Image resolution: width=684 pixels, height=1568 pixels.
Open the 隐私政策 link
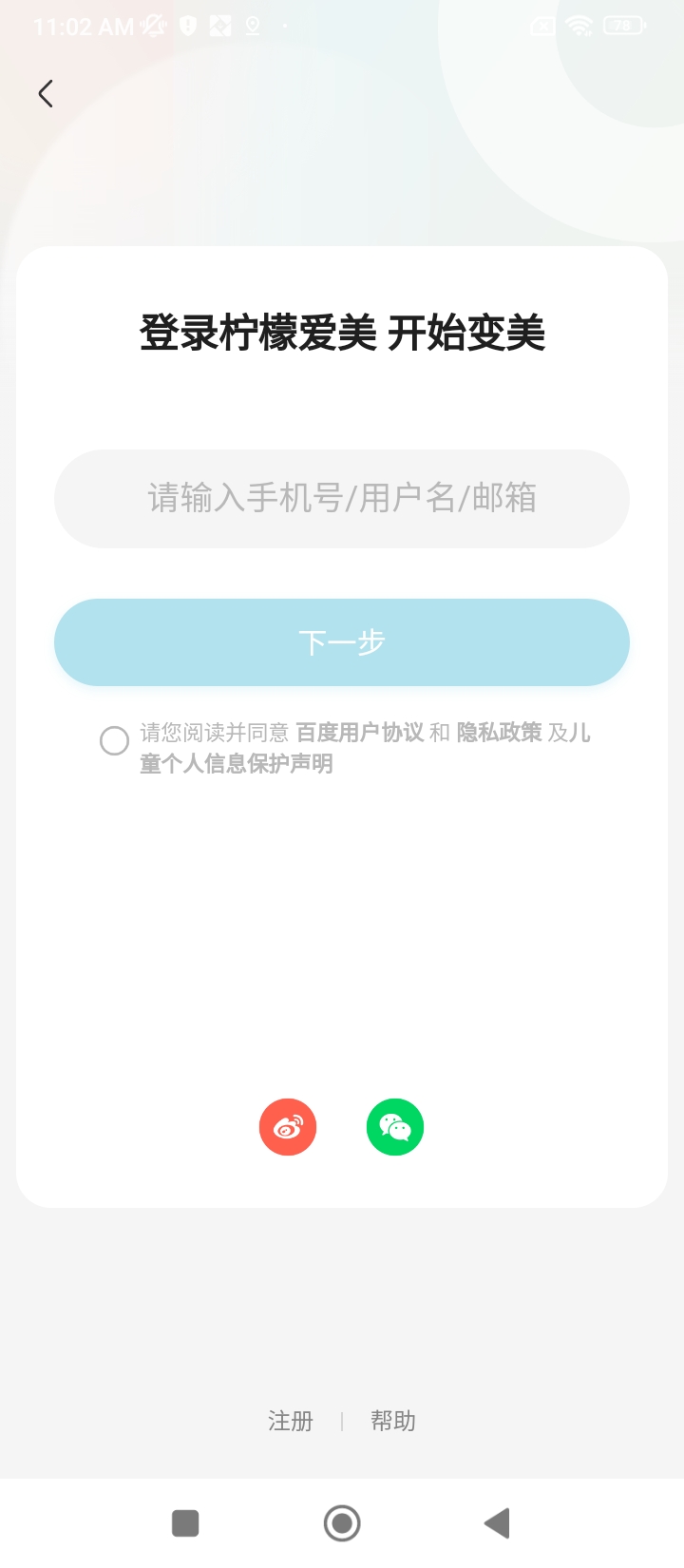click(x=499, y=733)
